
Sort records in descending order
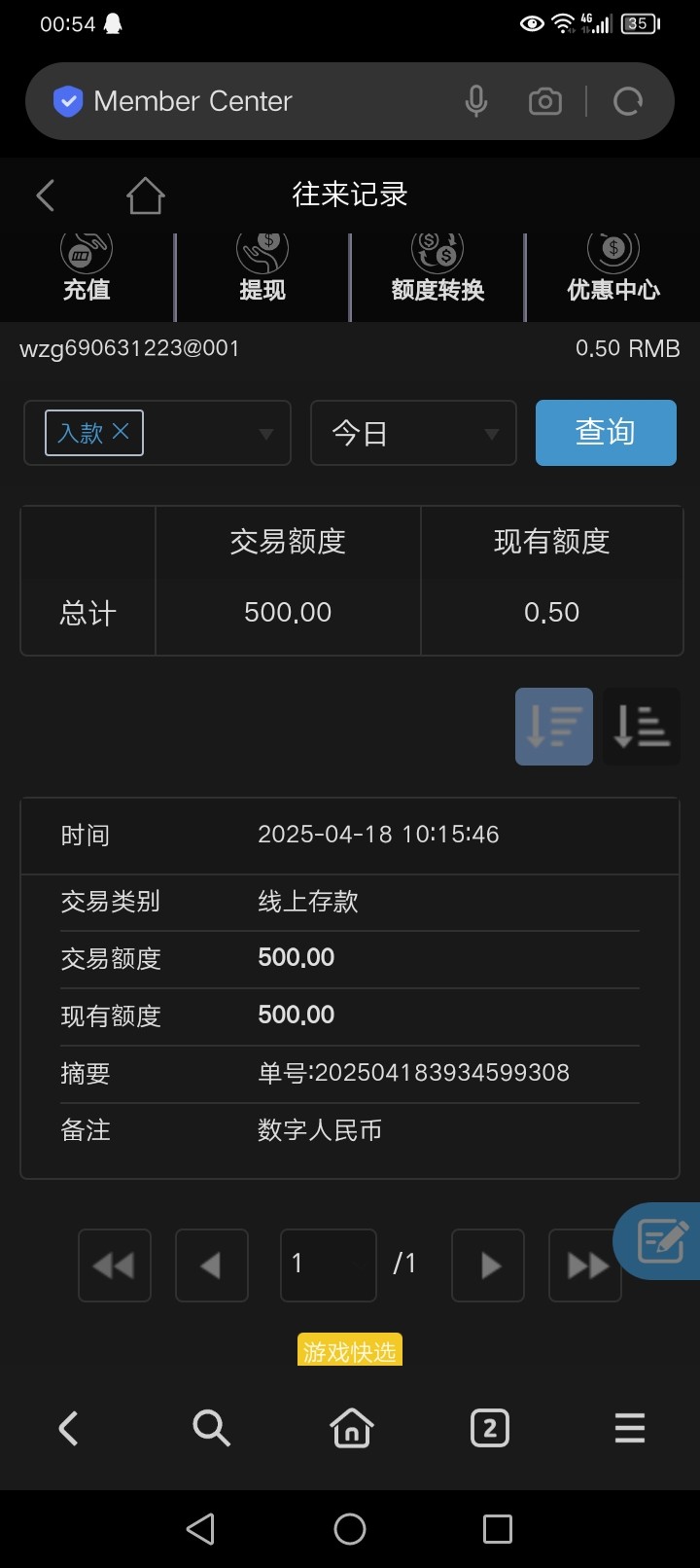point(554,726)
